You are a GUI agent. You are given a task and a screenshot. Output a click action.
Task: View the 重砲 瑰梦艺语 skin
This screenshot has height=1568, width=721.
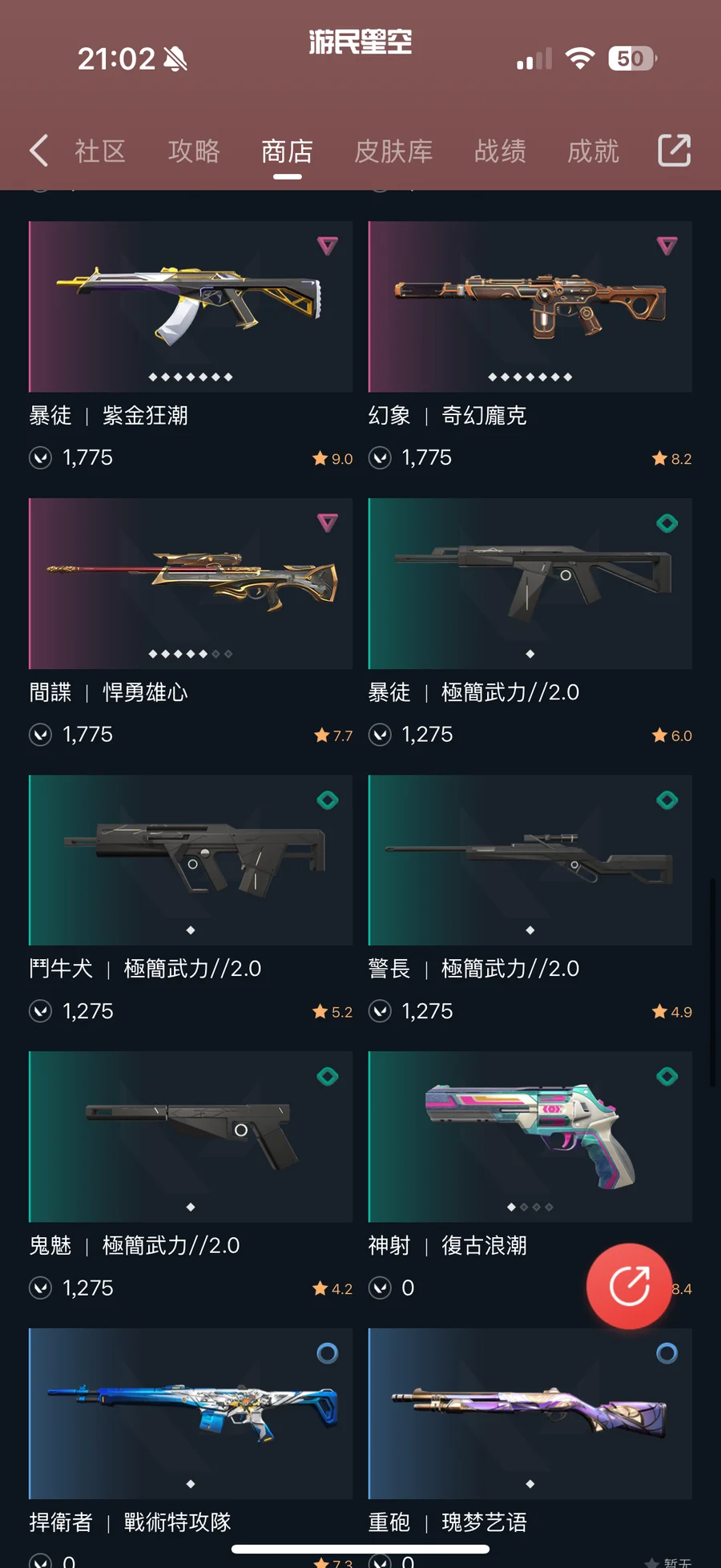tap(530, 1413)
